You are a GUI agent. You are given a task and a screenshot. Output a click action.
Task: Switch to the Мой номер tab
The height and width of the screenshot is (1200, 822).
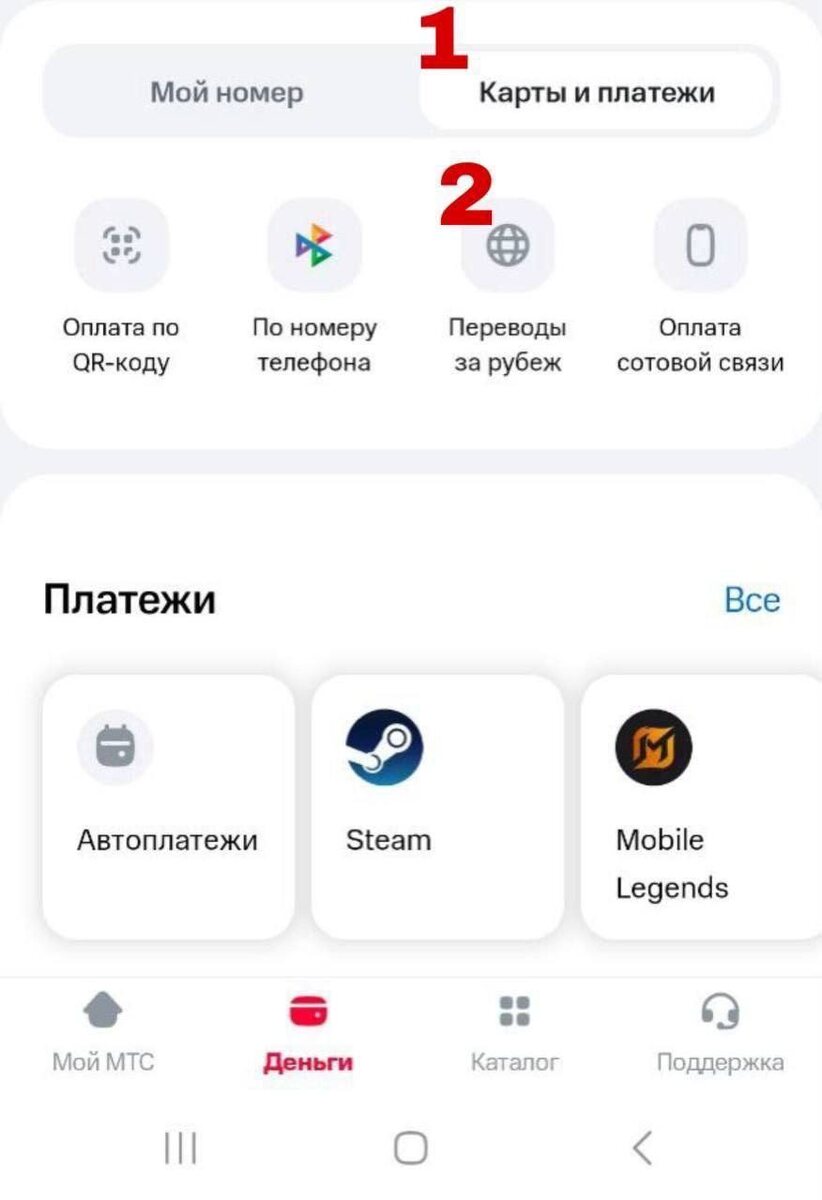tap(227, 93)
